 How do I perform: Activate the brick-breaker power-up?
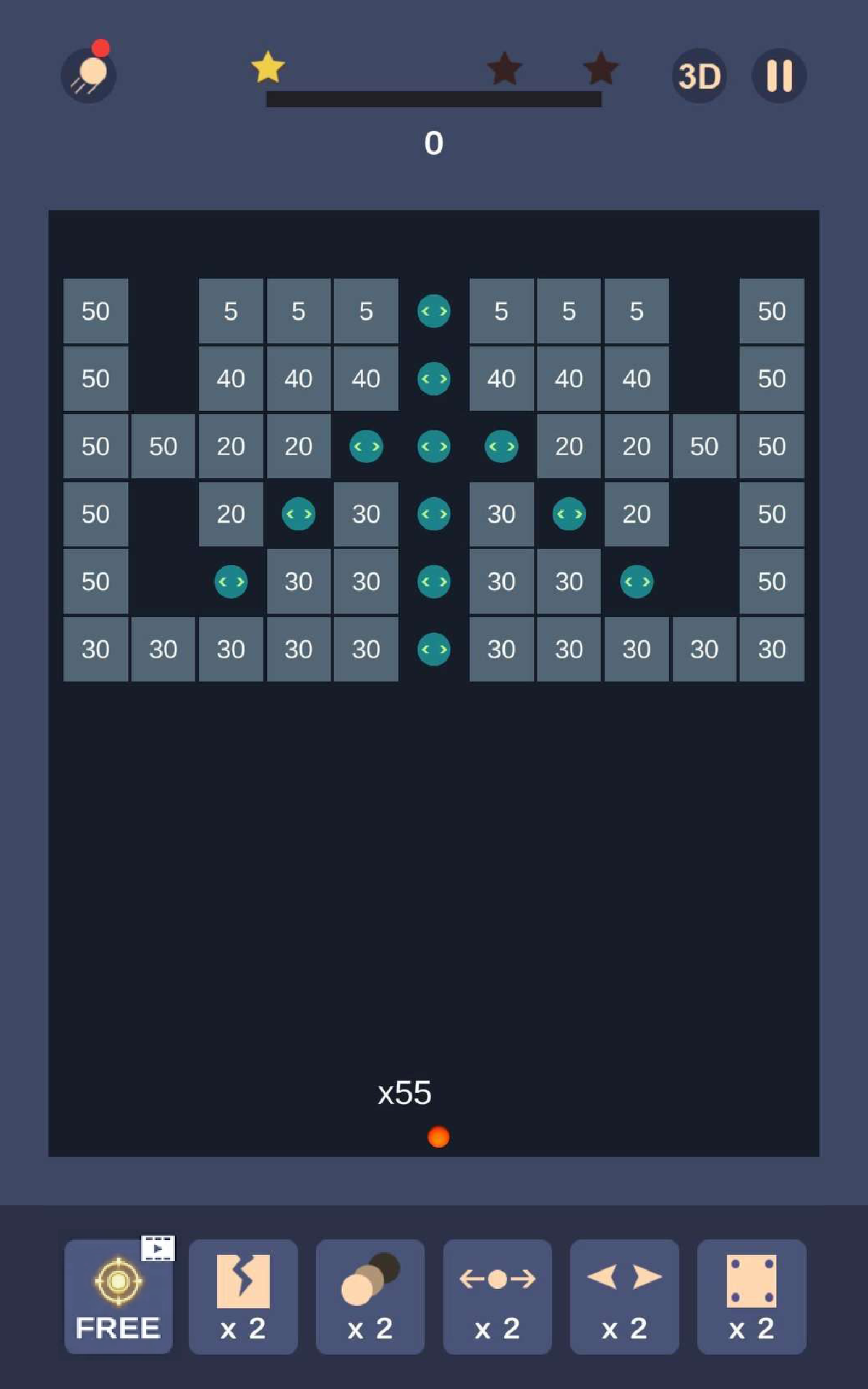pos(243,1296)
